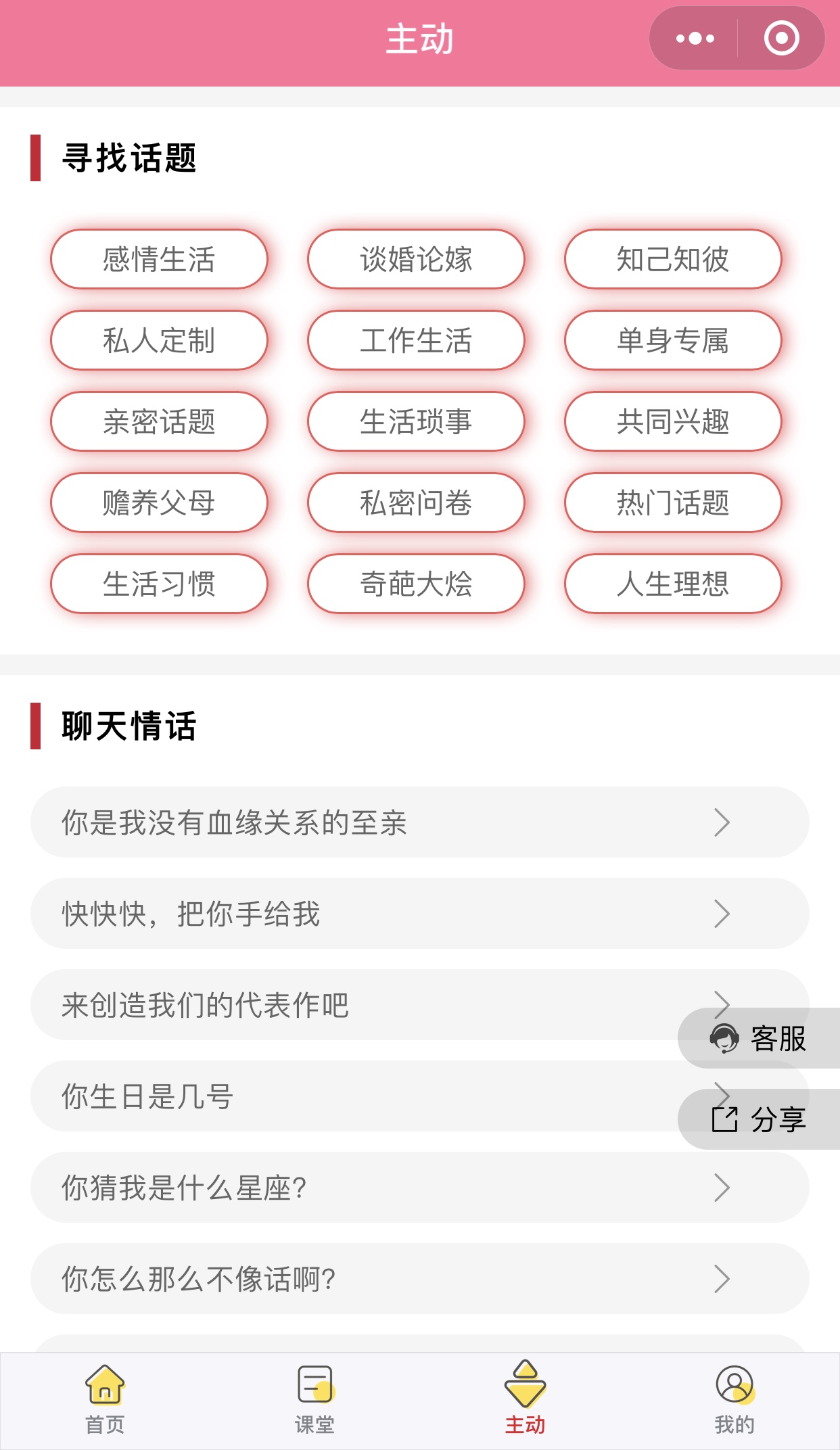Close the mini program via circle icon
The width and height of the screenshot is (840, 1450).
[781, 39]
